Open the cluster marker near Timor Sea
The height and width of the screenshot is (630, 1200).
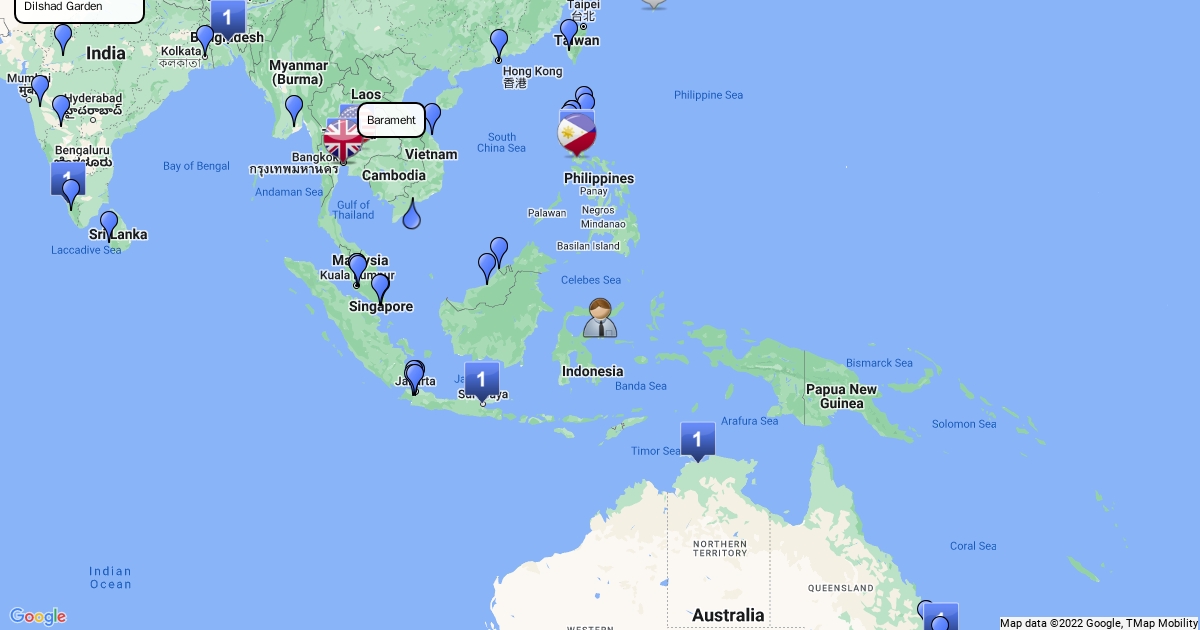(697, 439)
